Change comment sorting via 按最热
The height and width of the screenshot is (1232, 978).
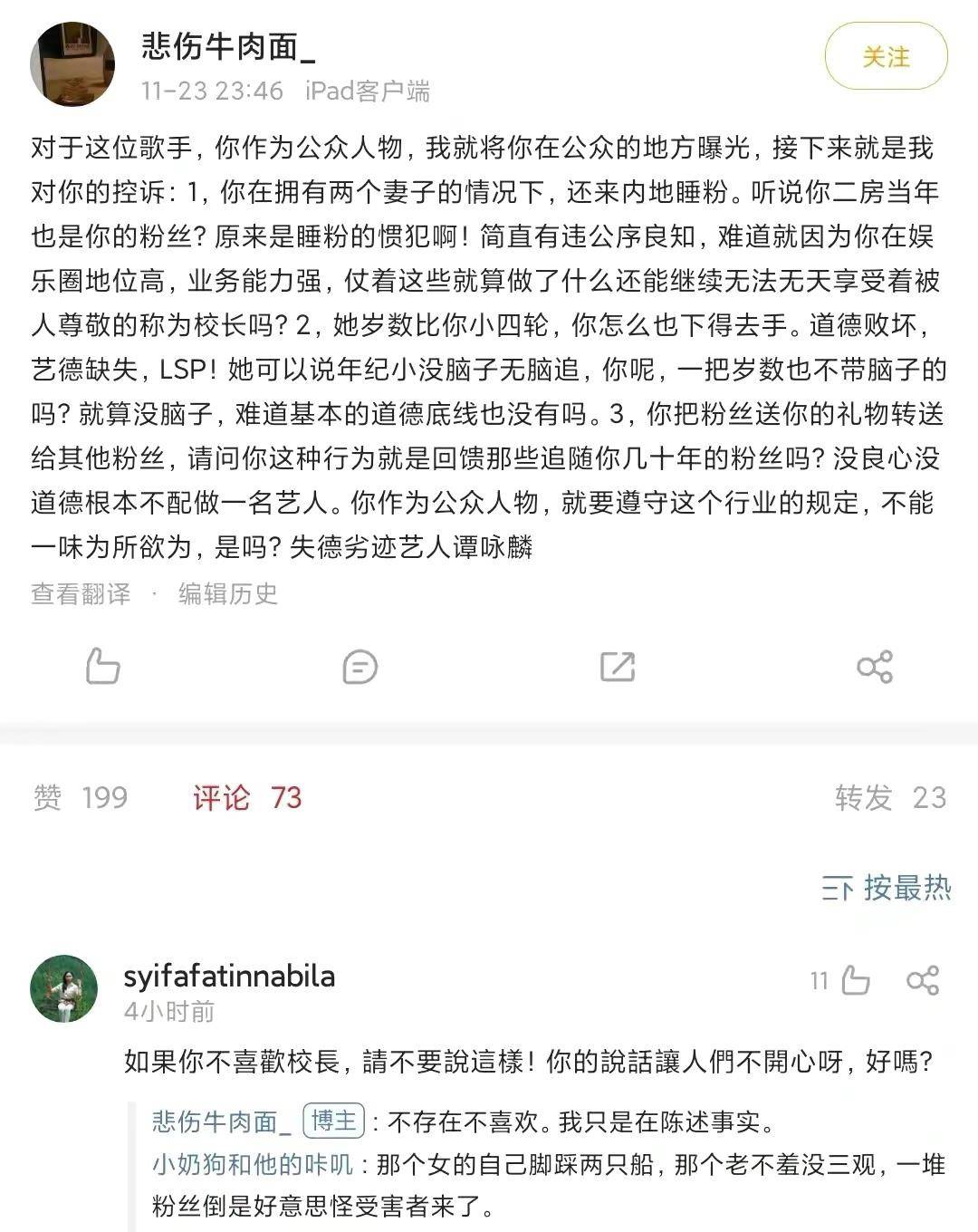pyautogui.click(x=886, y=888)
